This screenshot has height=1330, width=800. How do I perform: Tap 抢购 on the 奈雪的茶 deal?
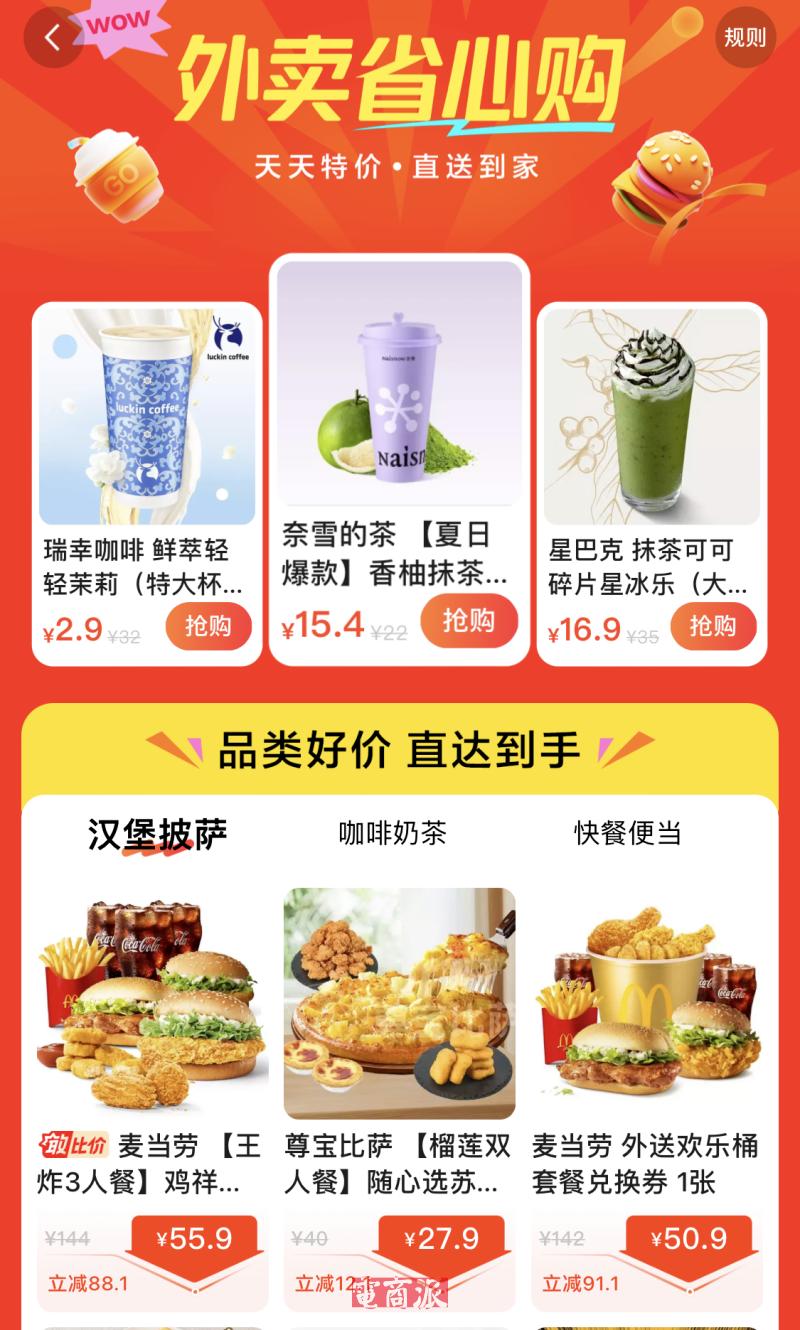tap(468, 621)
